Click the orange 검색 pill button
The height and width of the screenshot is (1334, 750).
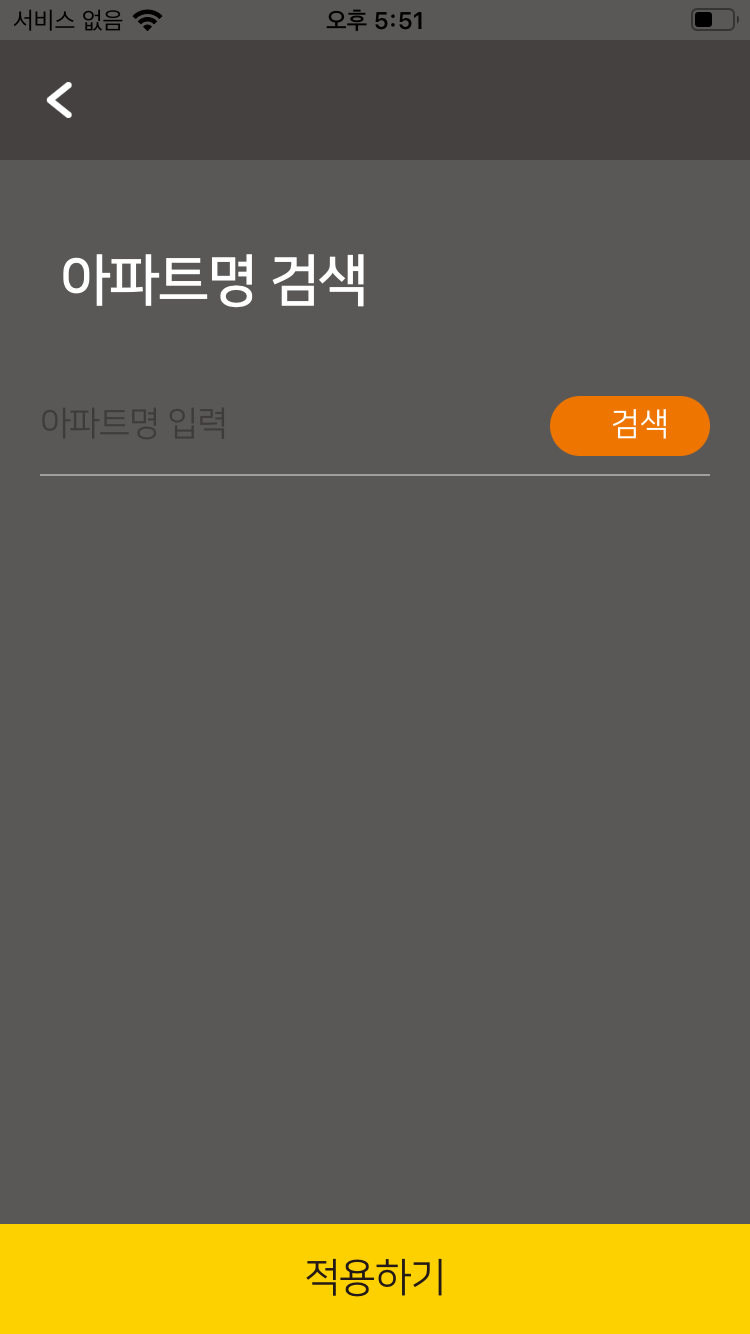tap(629, 425)
